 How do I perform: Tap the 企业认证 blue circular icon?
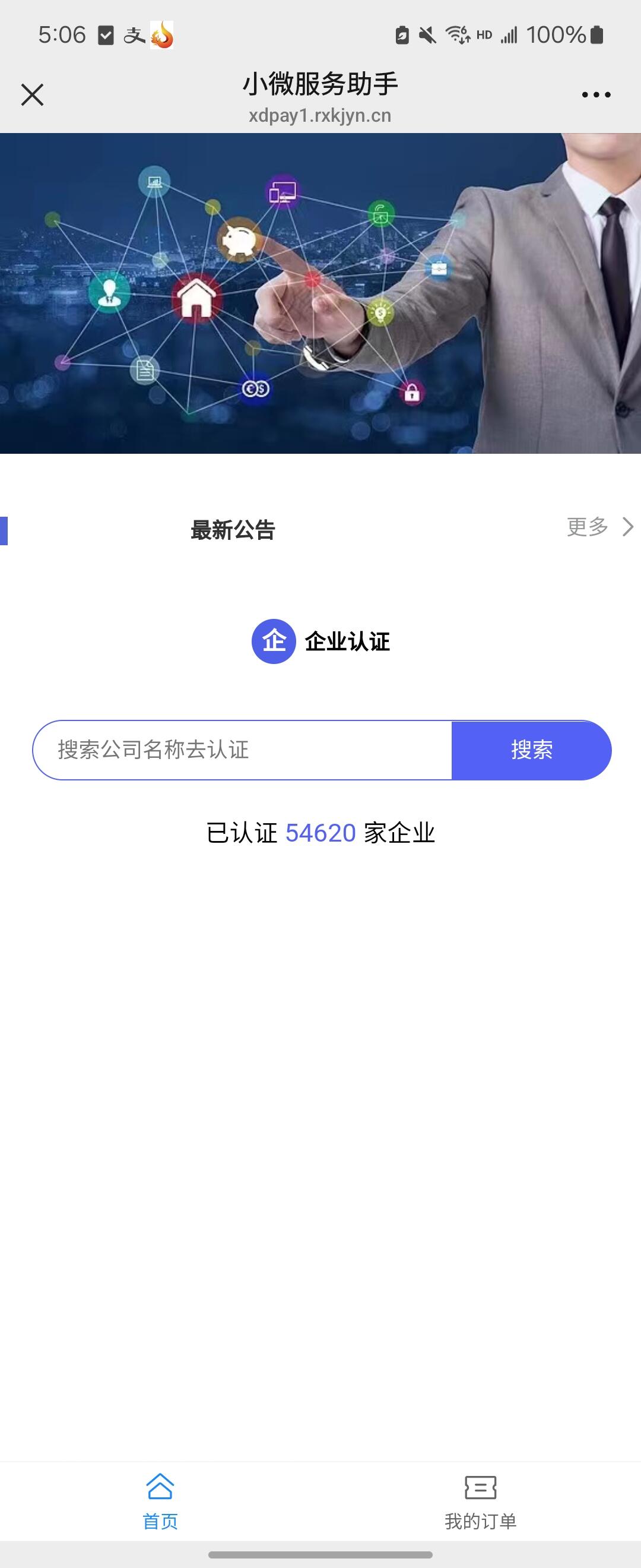274,640
